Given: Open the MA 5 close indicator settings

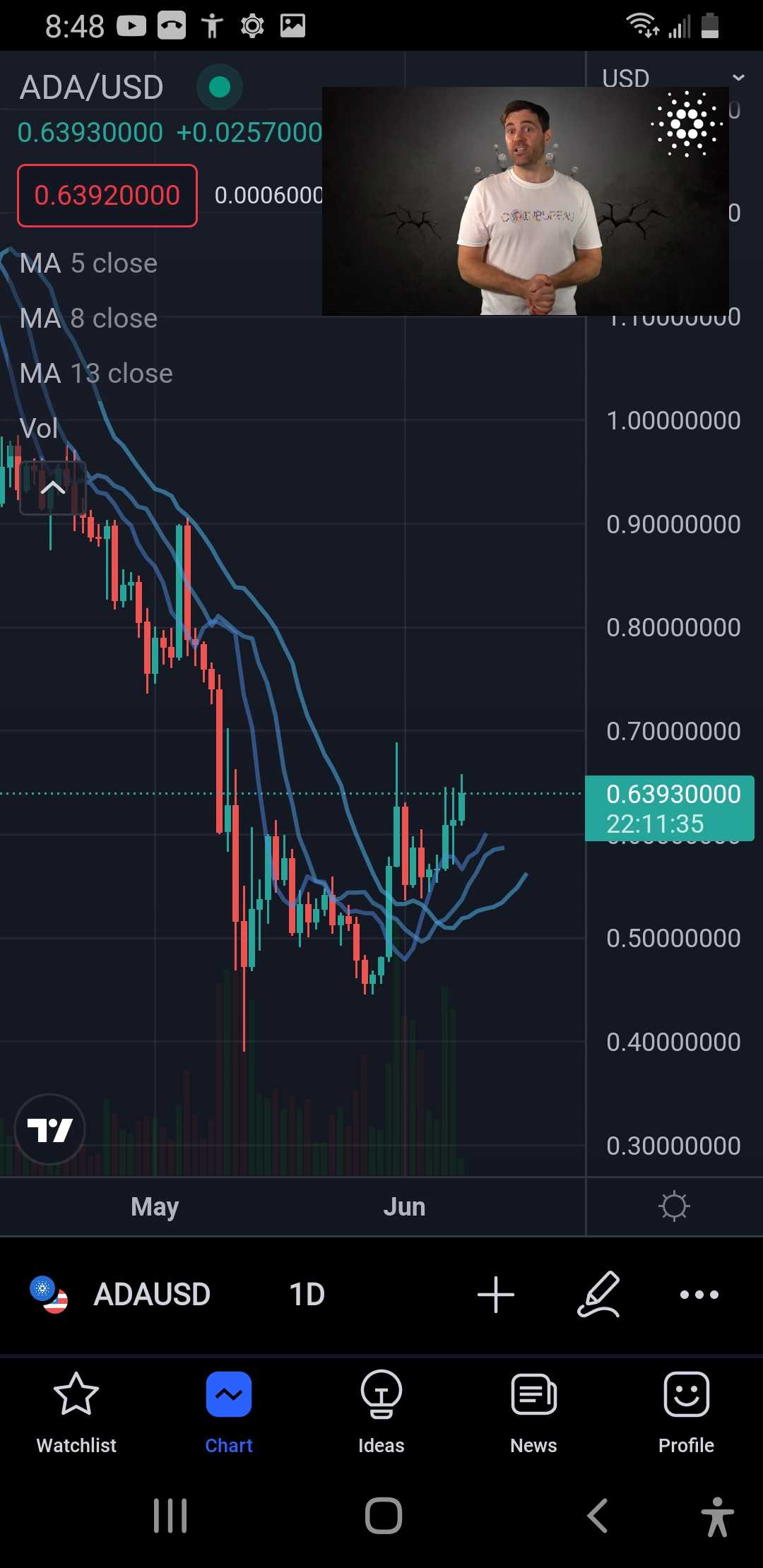Looking at the screenshot, I should click(x=89, y=263).
